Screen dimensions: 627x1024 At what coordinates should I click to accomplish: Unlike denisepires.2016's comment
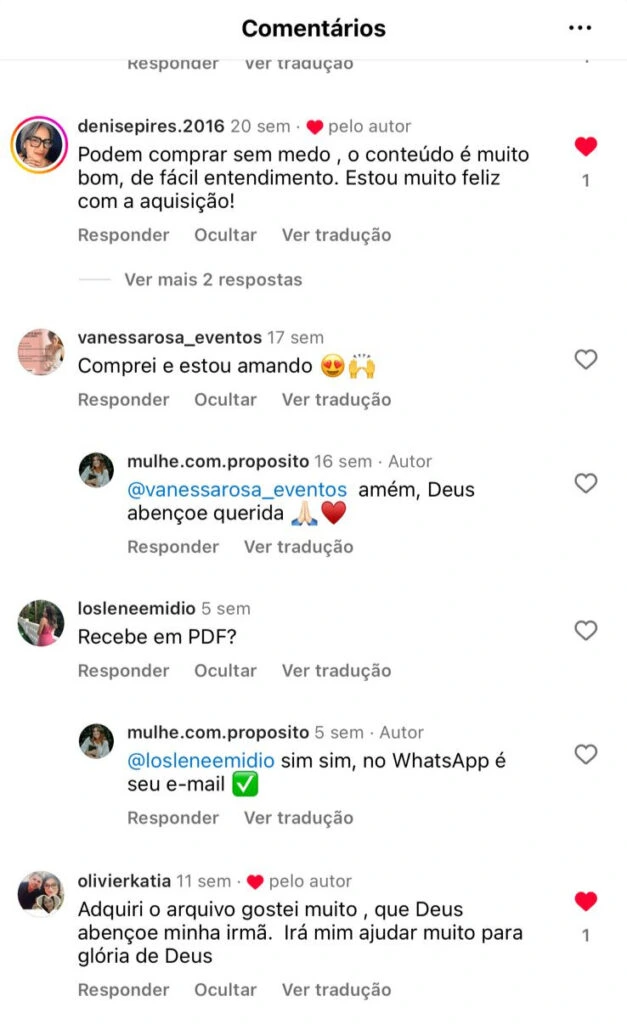click(585, 148)
